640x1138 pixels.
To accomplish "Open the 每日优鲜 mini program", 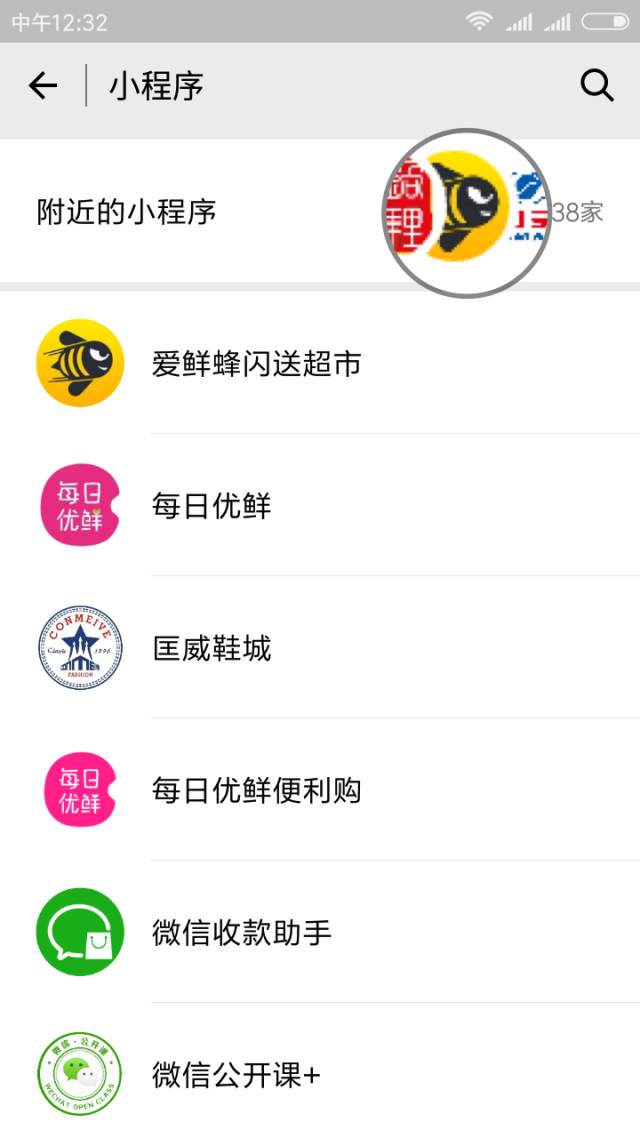I will pyautogui.click(x=320, y=505).
